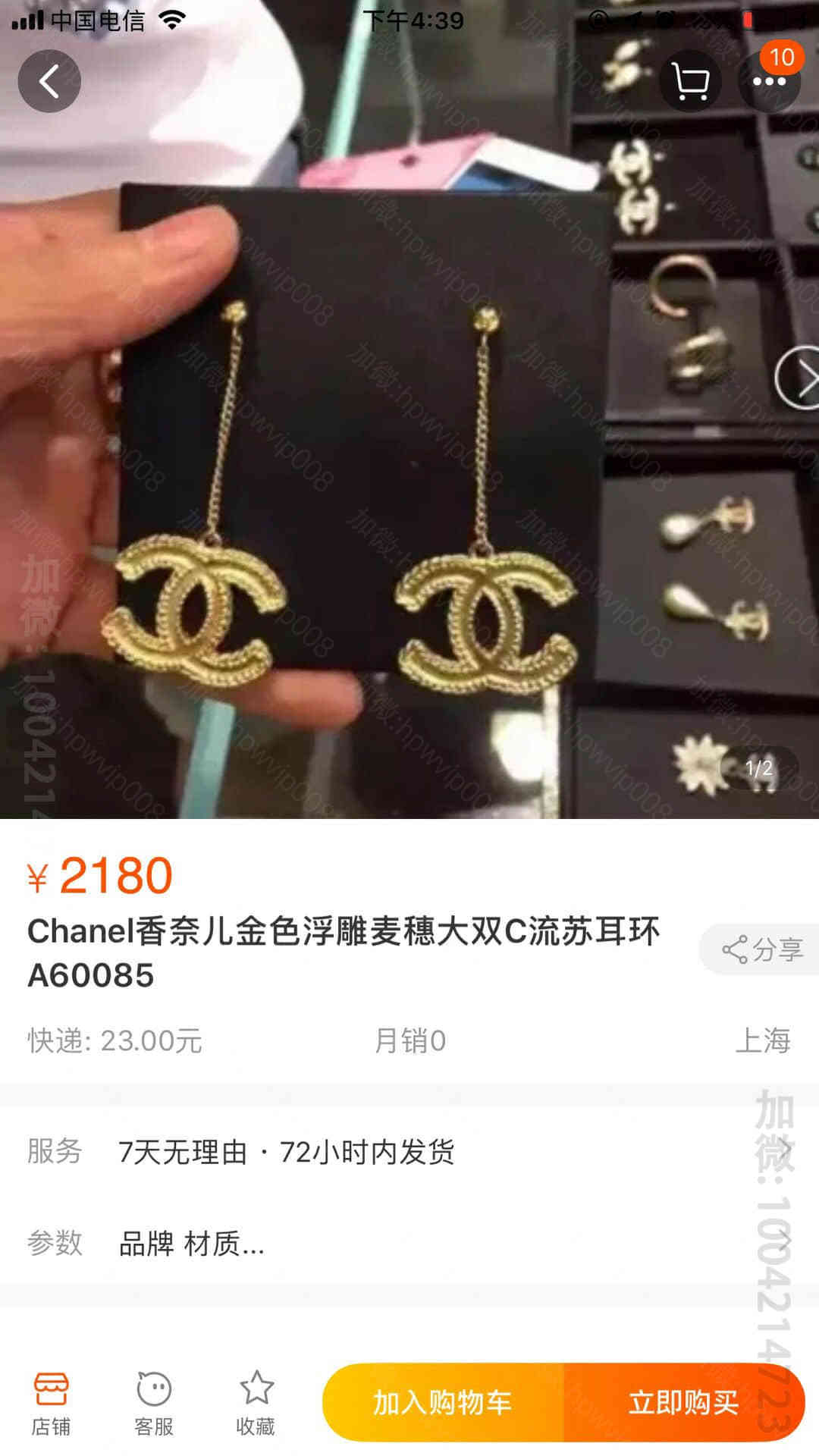This screenshot has height=1456, width=819.
Task: Open the more options menu
Action: [x=769, y=81]
